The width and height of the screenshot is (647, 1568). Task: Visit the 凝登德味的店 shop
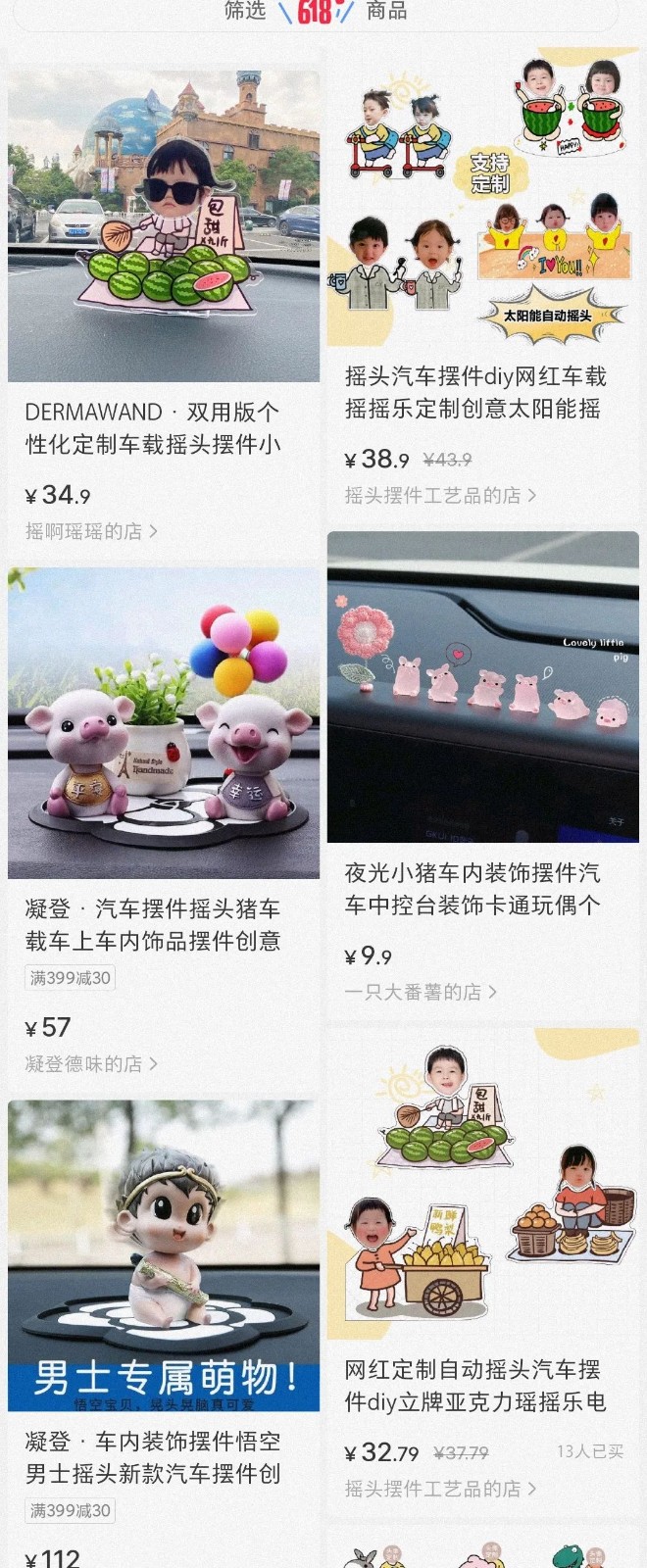(91, 1064)
